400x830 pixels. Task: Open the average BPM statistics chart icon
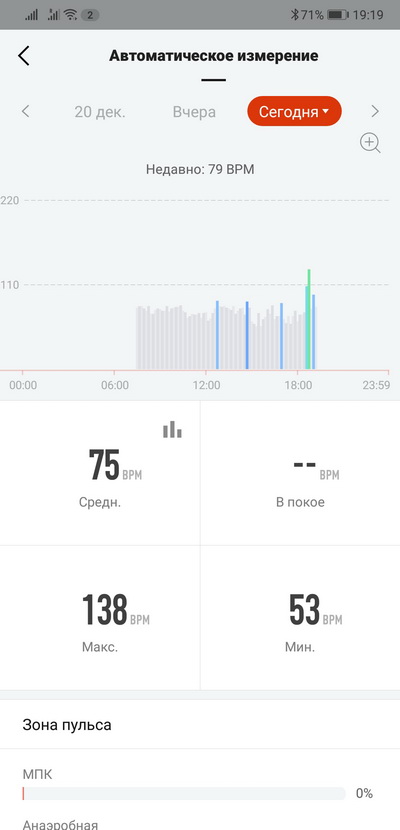(172, 429)
